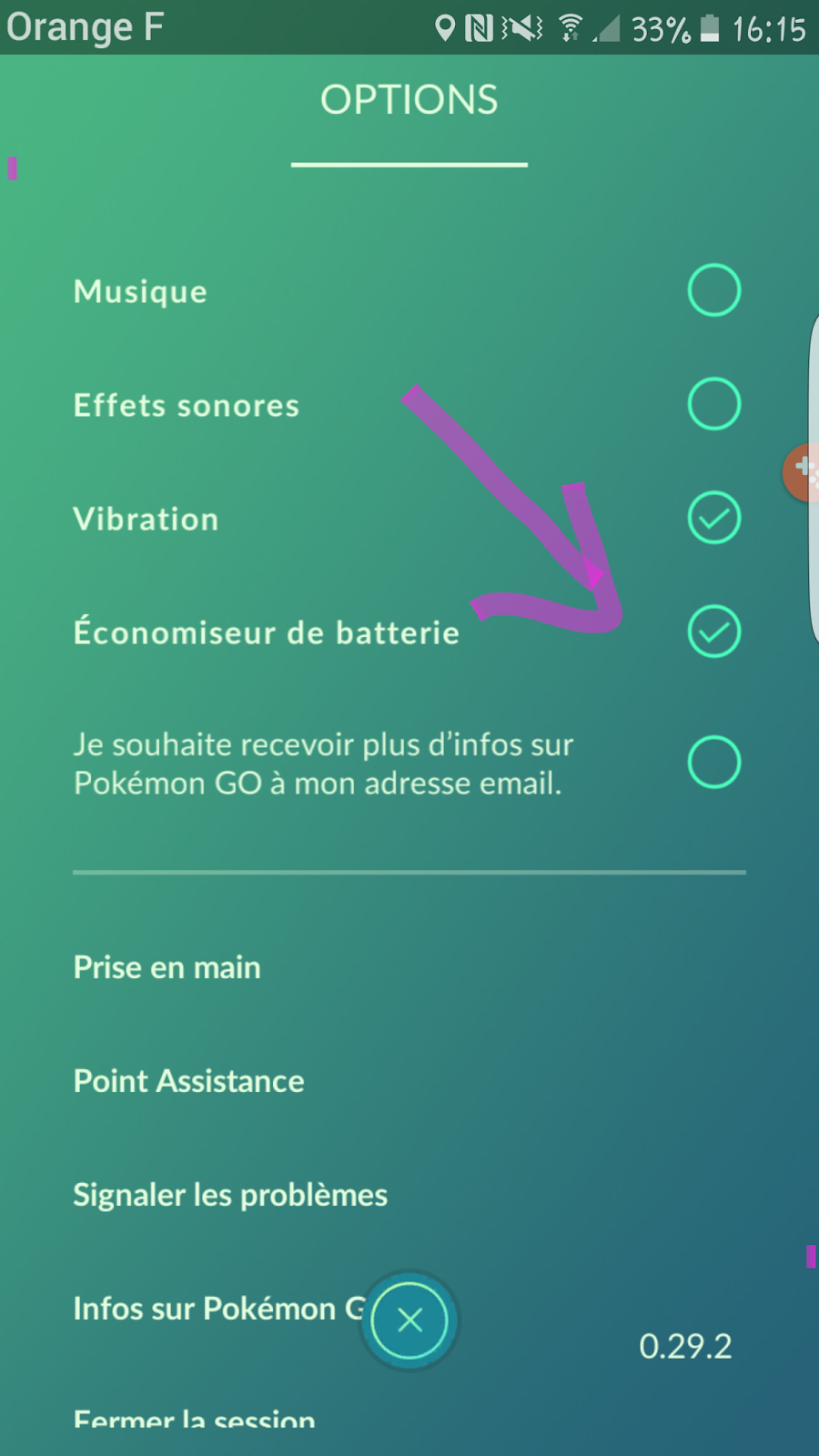Tap Fermer la session
The height and width of the screenshot is (1456, 819).
pos(194,1418)
